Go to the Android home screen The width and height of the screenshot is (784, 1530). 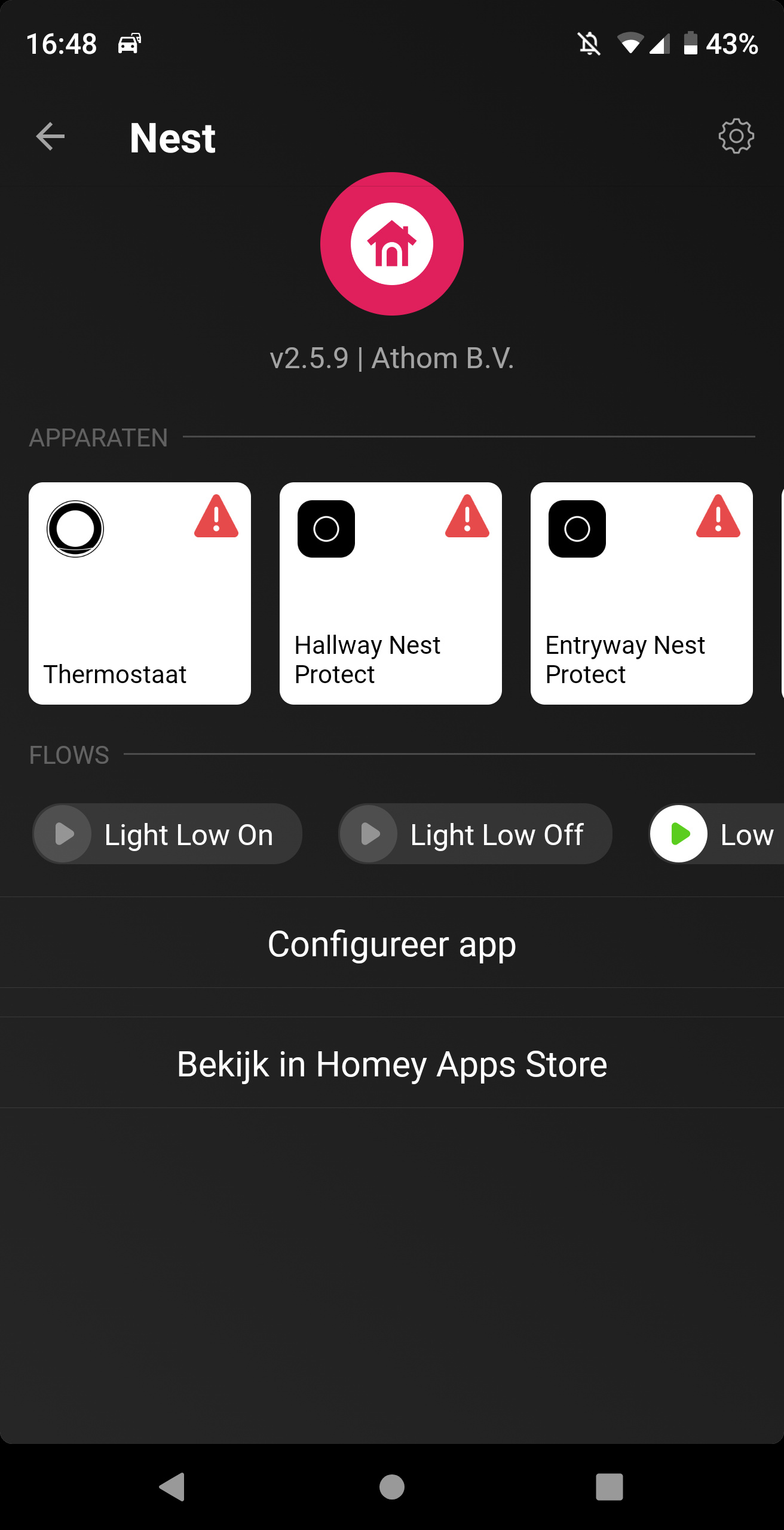click(392, 1486)
